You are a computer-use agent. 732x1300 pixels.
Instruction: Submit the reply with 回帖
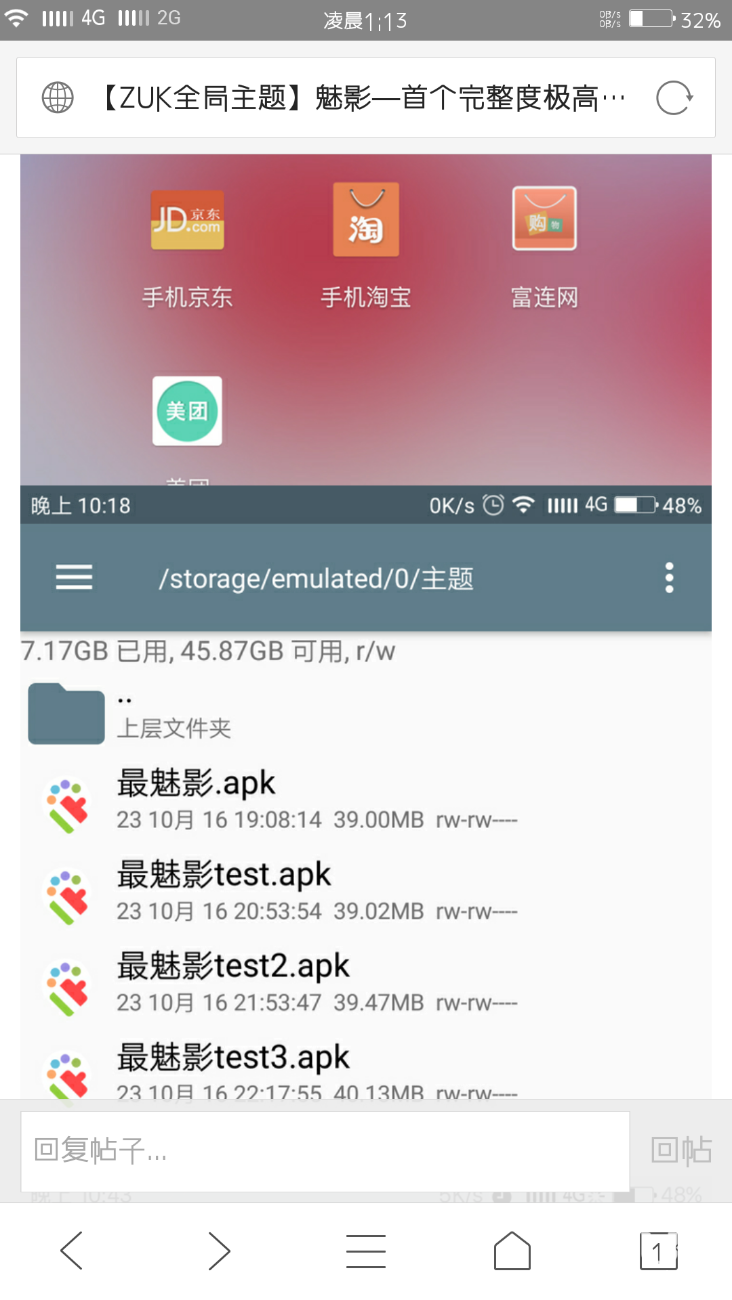pyautogui.click(x=681, y=1151)
